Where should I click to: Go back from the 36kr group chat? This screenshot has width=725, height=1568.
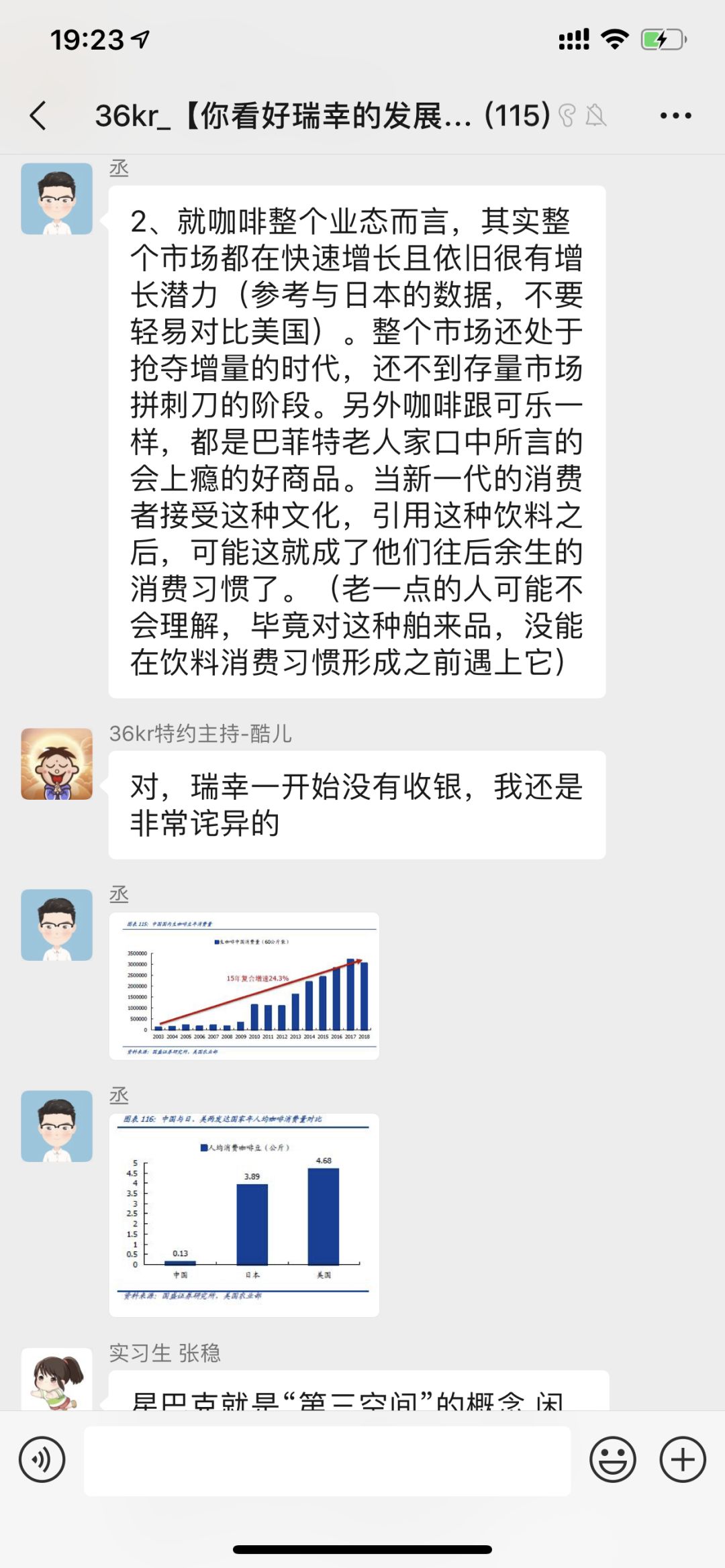[39, 115]
